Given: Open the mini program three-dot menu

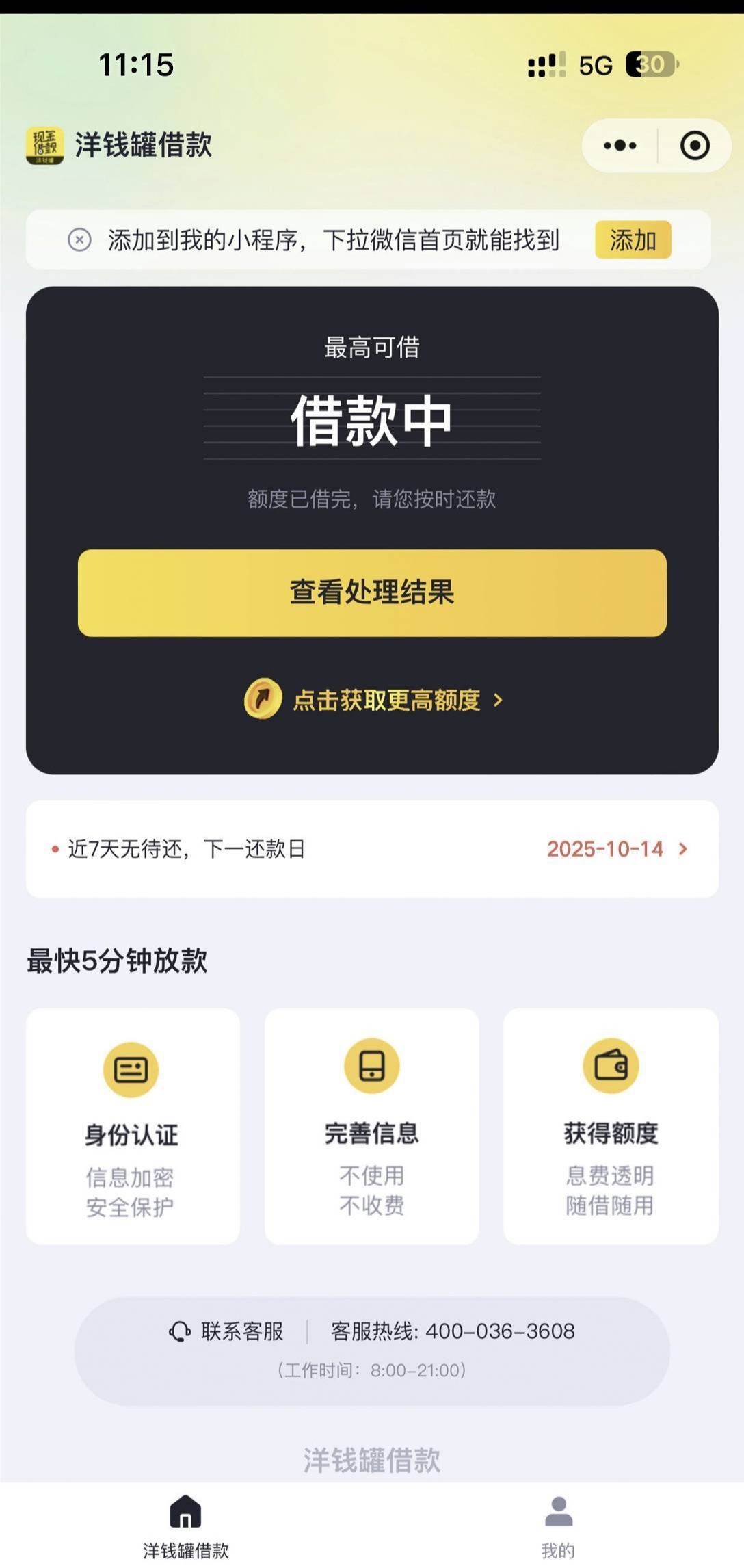Looking at the screenshot, I should pos(620,146).
